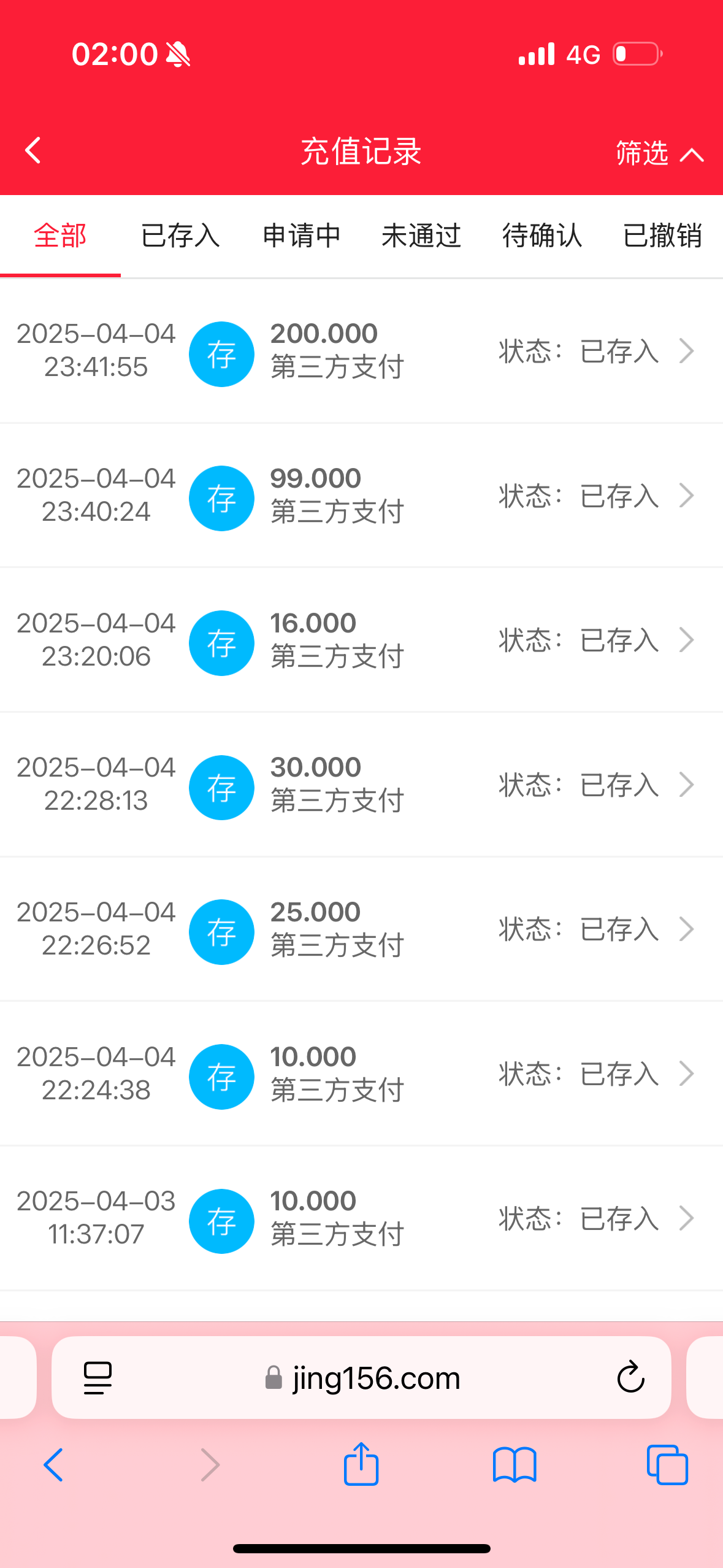The height and width of the screenshot is (1568, 723).
Task: Open Safari bookmarks
Action: pos(515,1465)
